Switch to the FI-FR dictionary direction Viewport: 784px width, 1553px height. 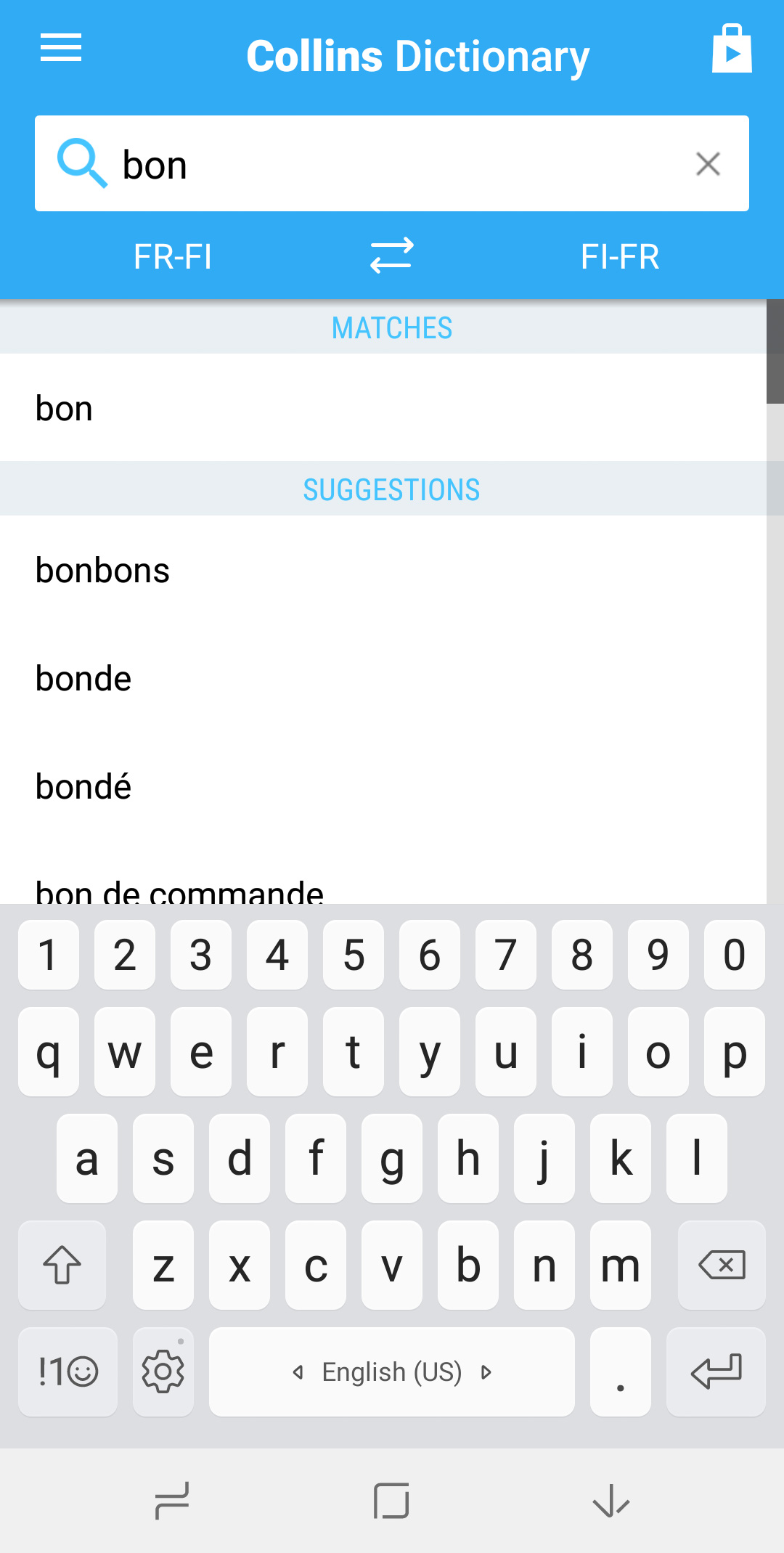(620, 257)
